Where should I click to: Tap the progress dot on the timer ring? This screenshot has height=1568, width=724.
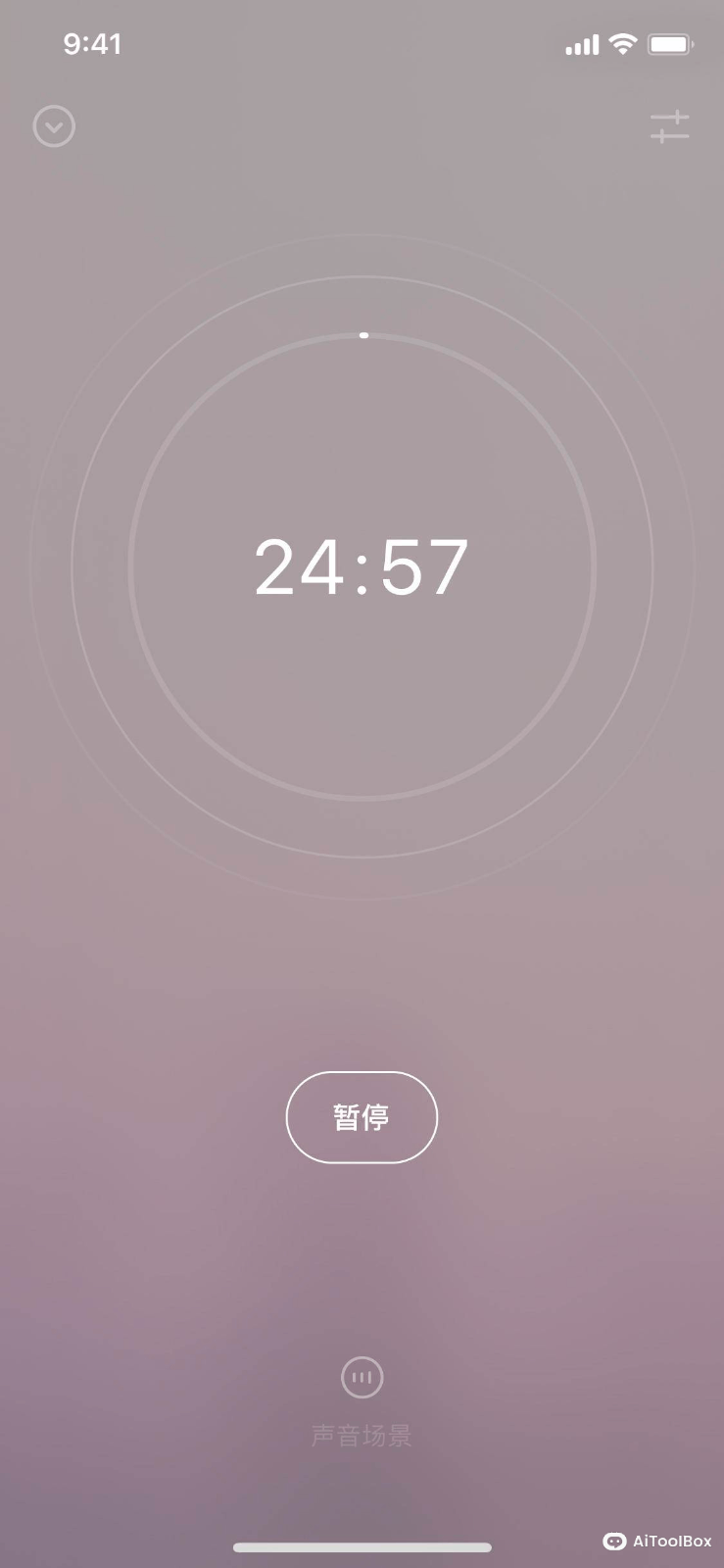[x=363, y=335]
